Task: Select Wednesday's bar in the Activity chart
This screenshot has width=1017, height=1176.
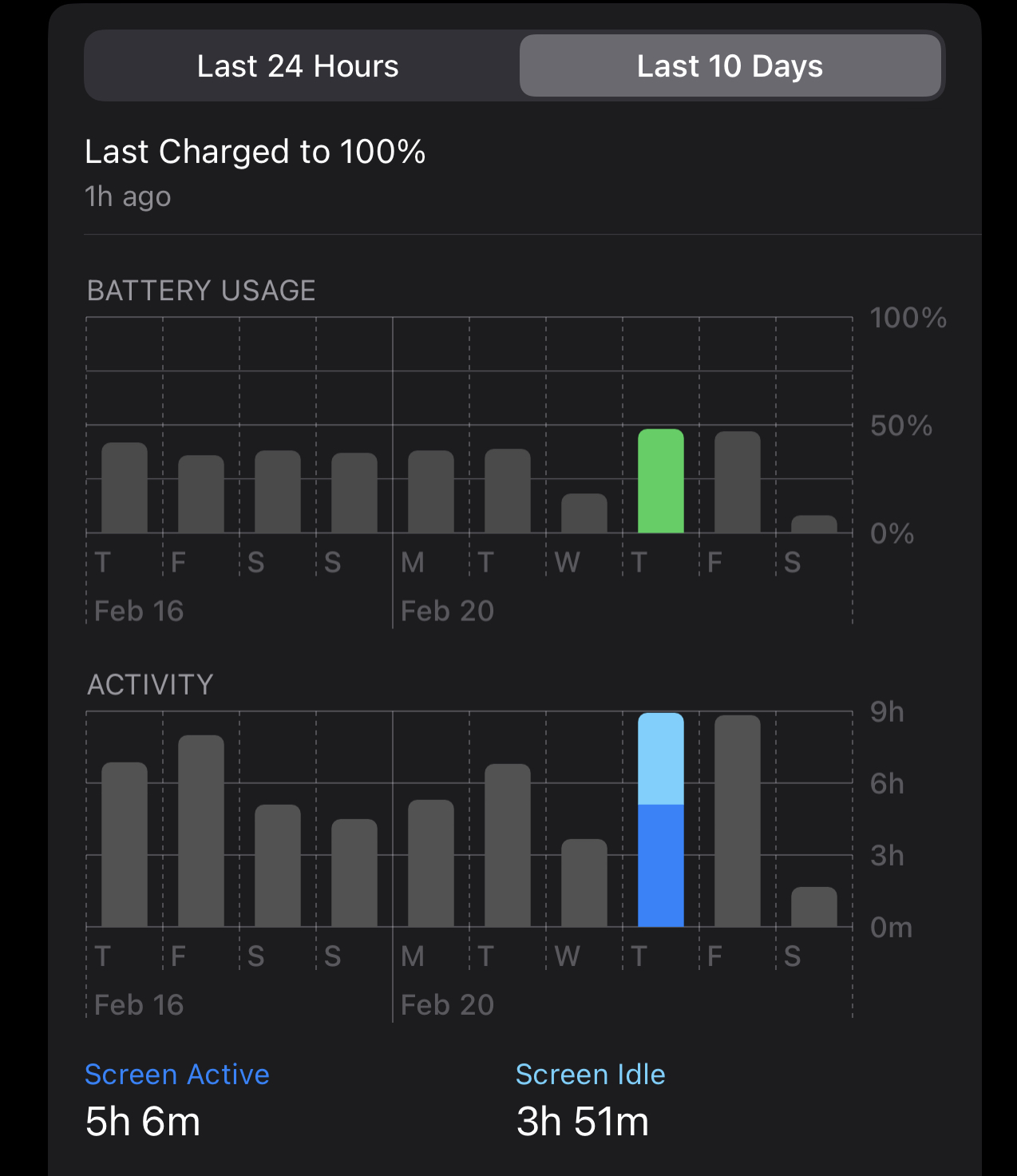Action: coord(584,883)
